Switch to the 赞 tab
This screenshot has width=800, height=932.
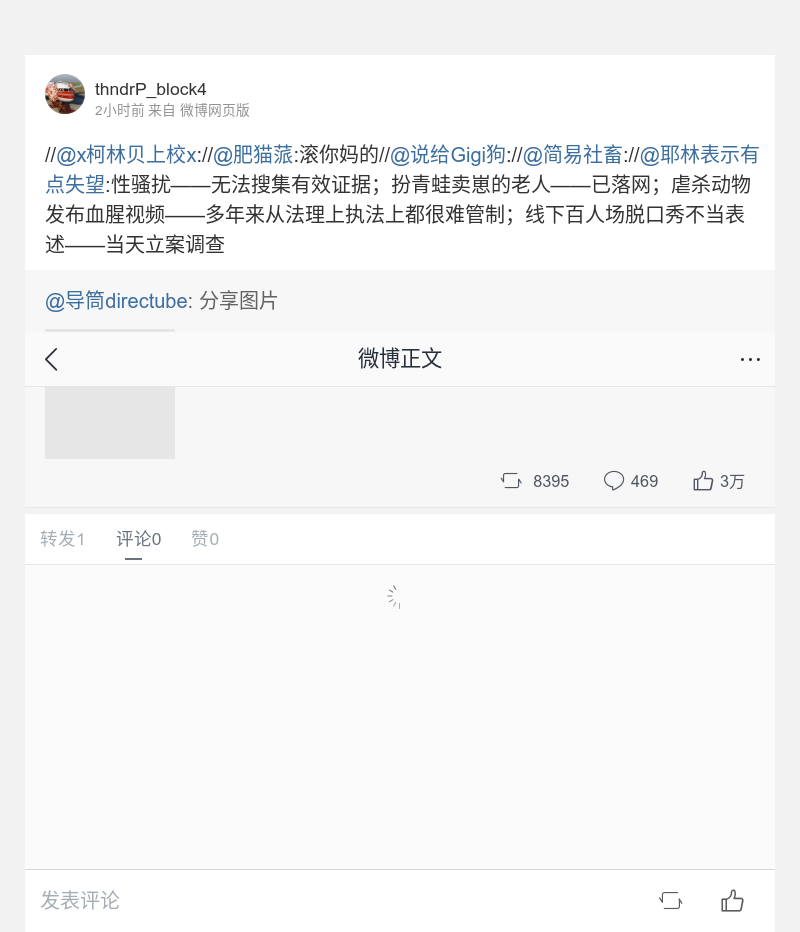tap(205, 539)
